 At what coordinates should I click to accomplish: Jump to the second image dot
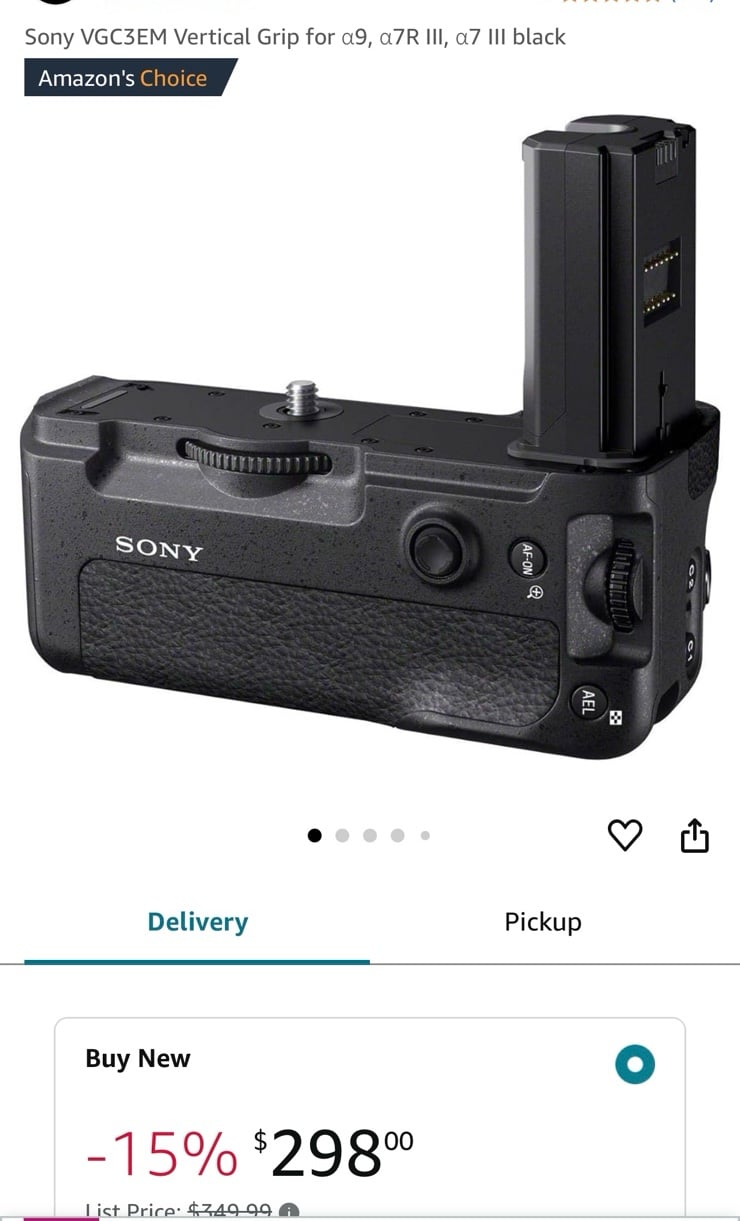pyautogui.click(x=342, y=835)
